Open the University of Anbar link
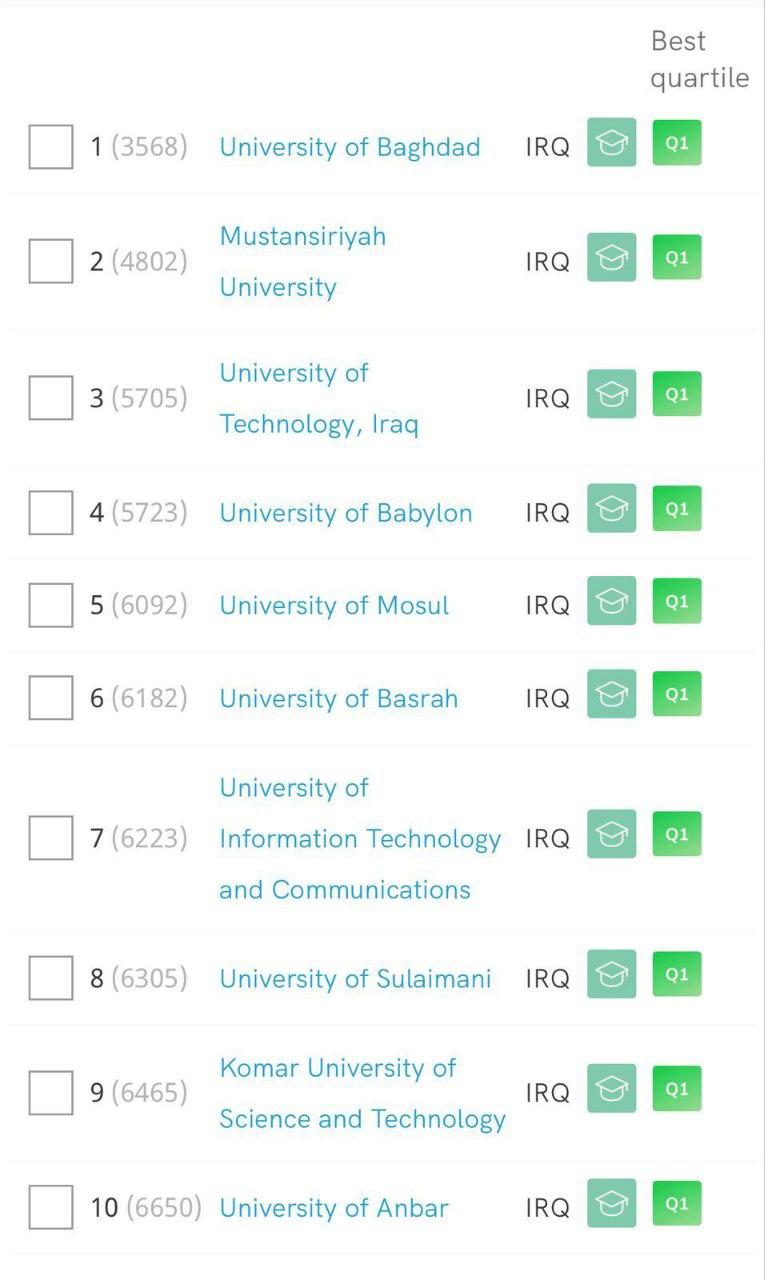The height and width of the screenshot is (1280, 765). pos(333,1208)
